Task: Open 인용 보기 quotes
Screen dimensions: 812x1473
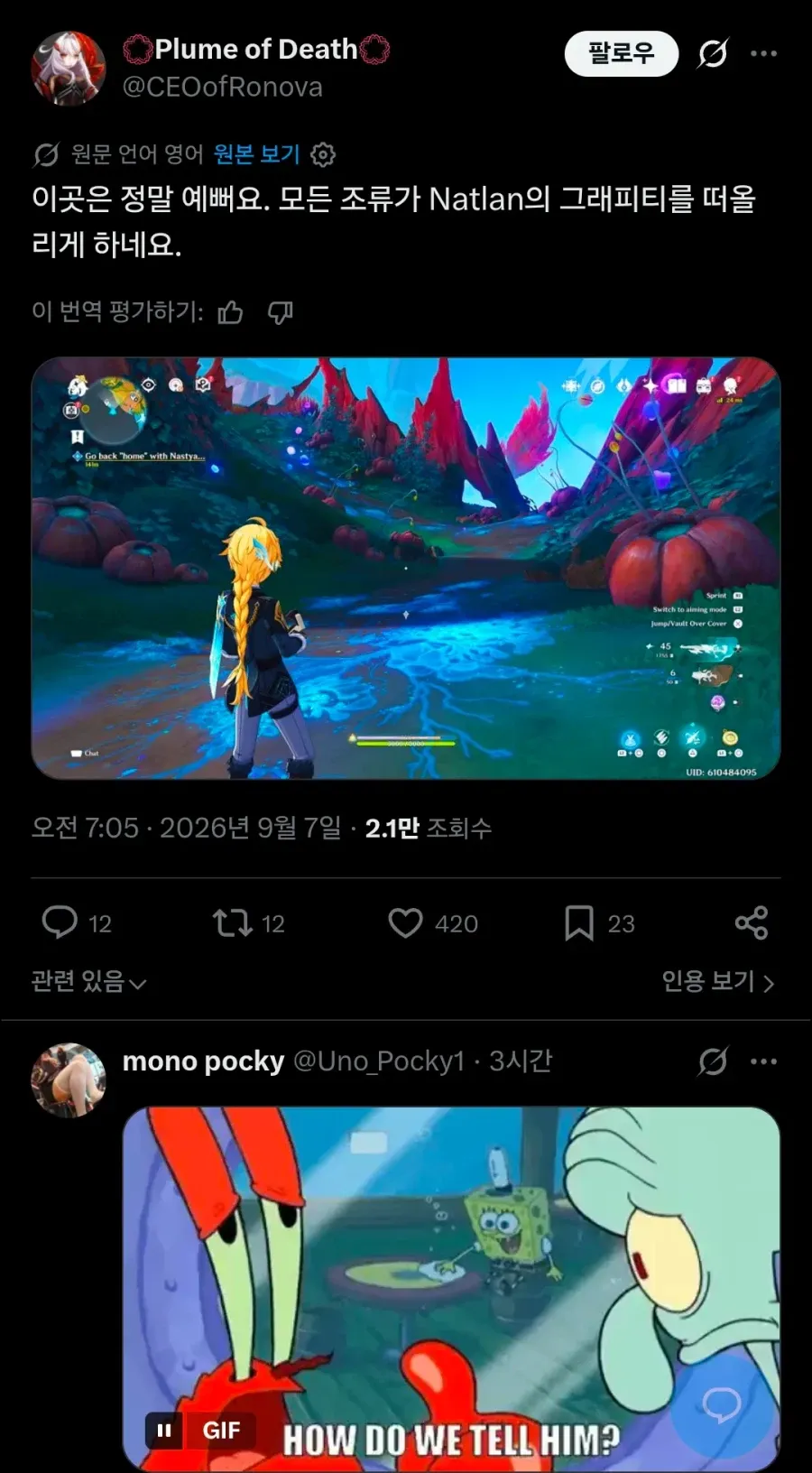Action: (x=719, y=981)
